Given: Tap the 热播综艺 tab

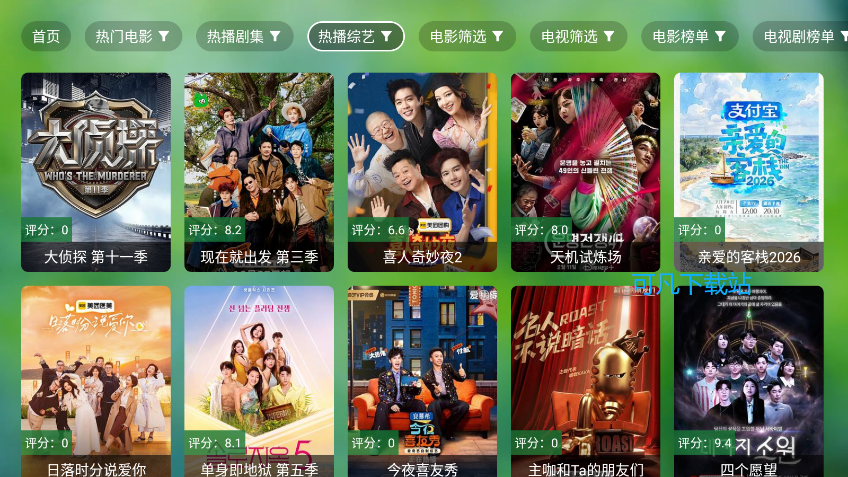Looking at the screenshot, I should click(x=355, y=37).
